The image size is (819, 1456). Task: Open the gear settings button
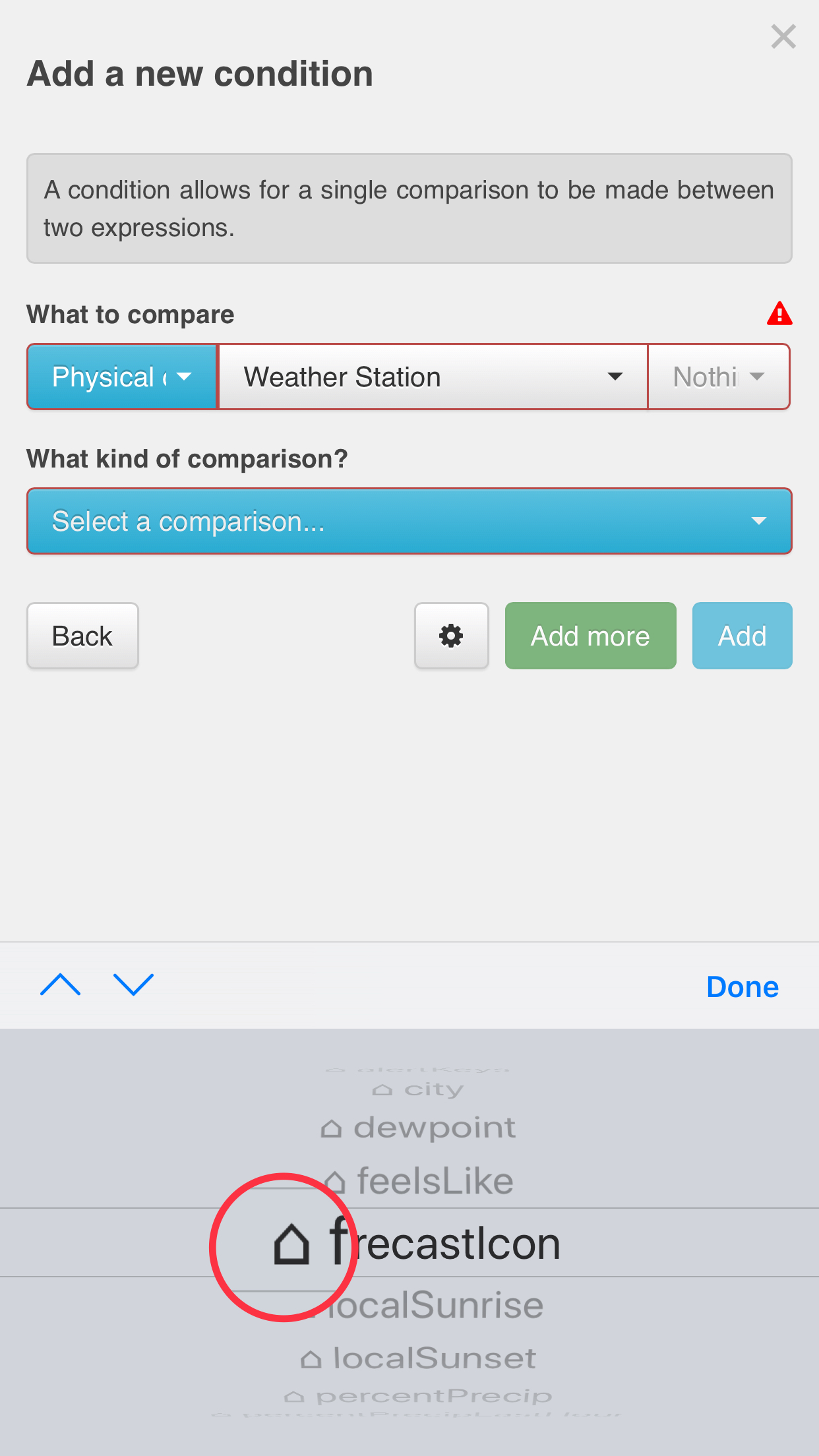tap(451, 636)
